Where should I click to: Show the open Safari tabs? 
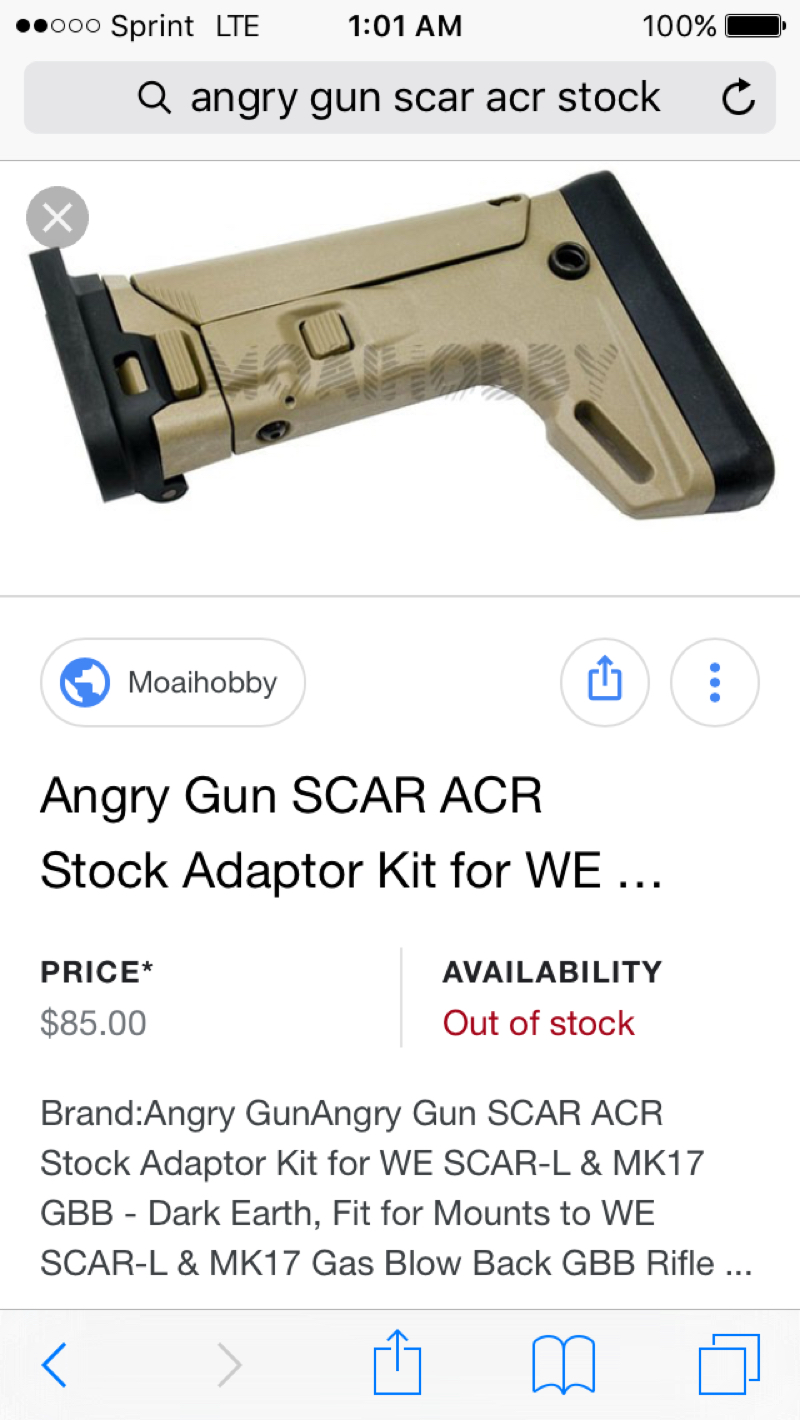(x=730, y=1365)
